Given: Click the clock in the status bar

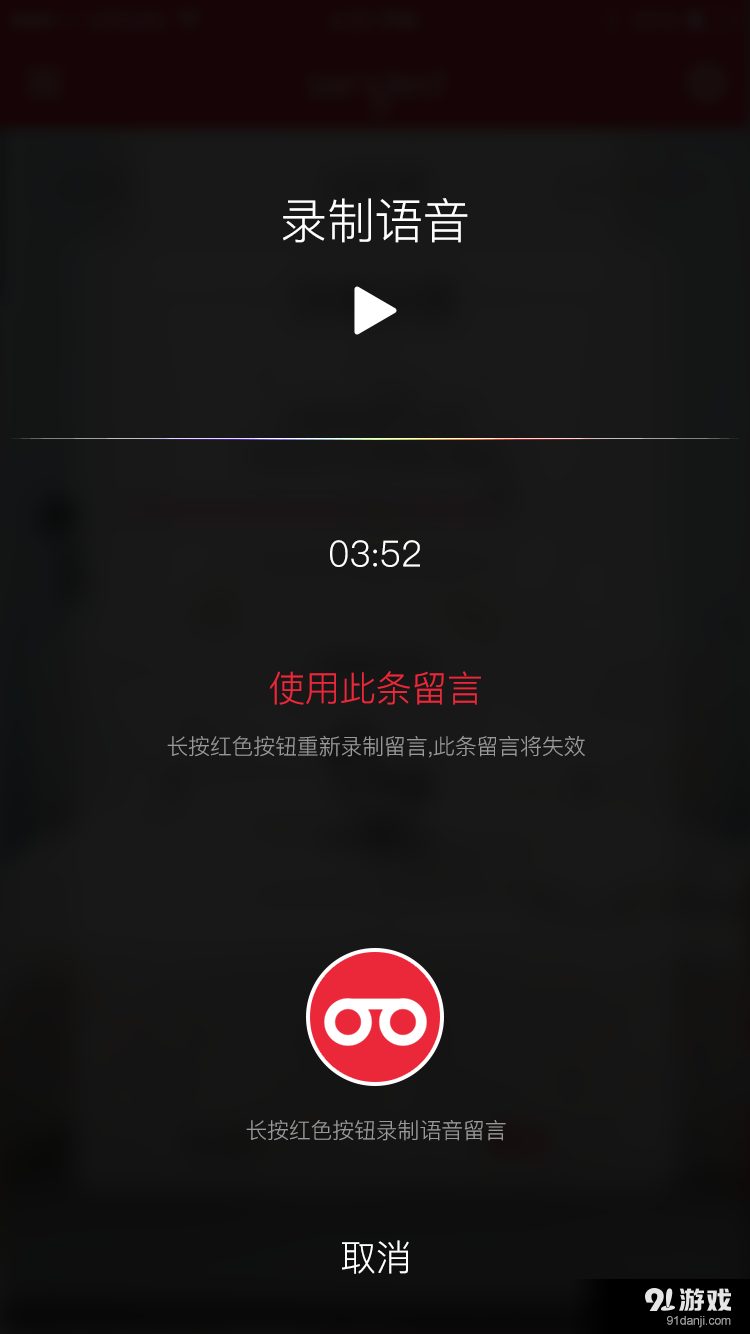Looking at the screenshot, I should 375,18.
